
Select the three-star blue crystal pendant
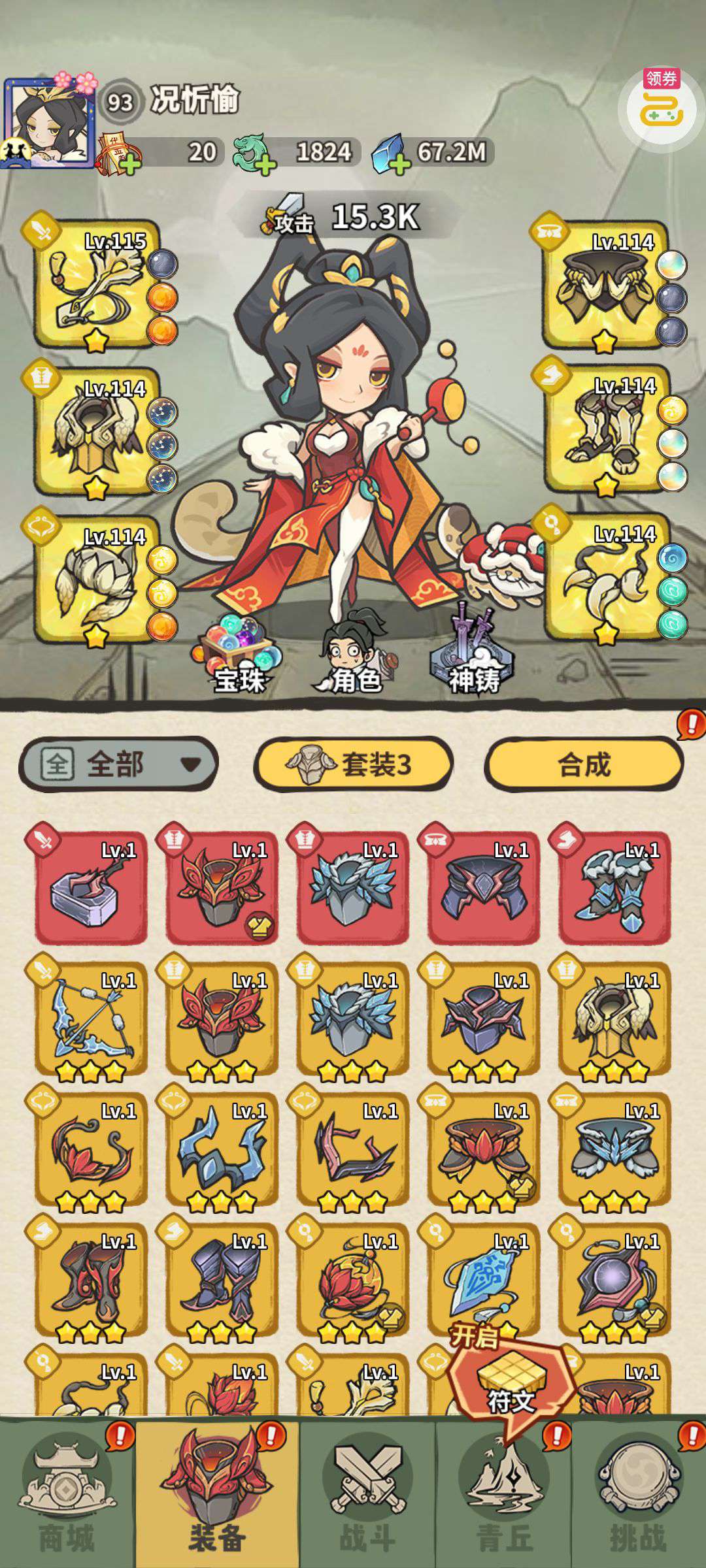[x=482, y=1281]
